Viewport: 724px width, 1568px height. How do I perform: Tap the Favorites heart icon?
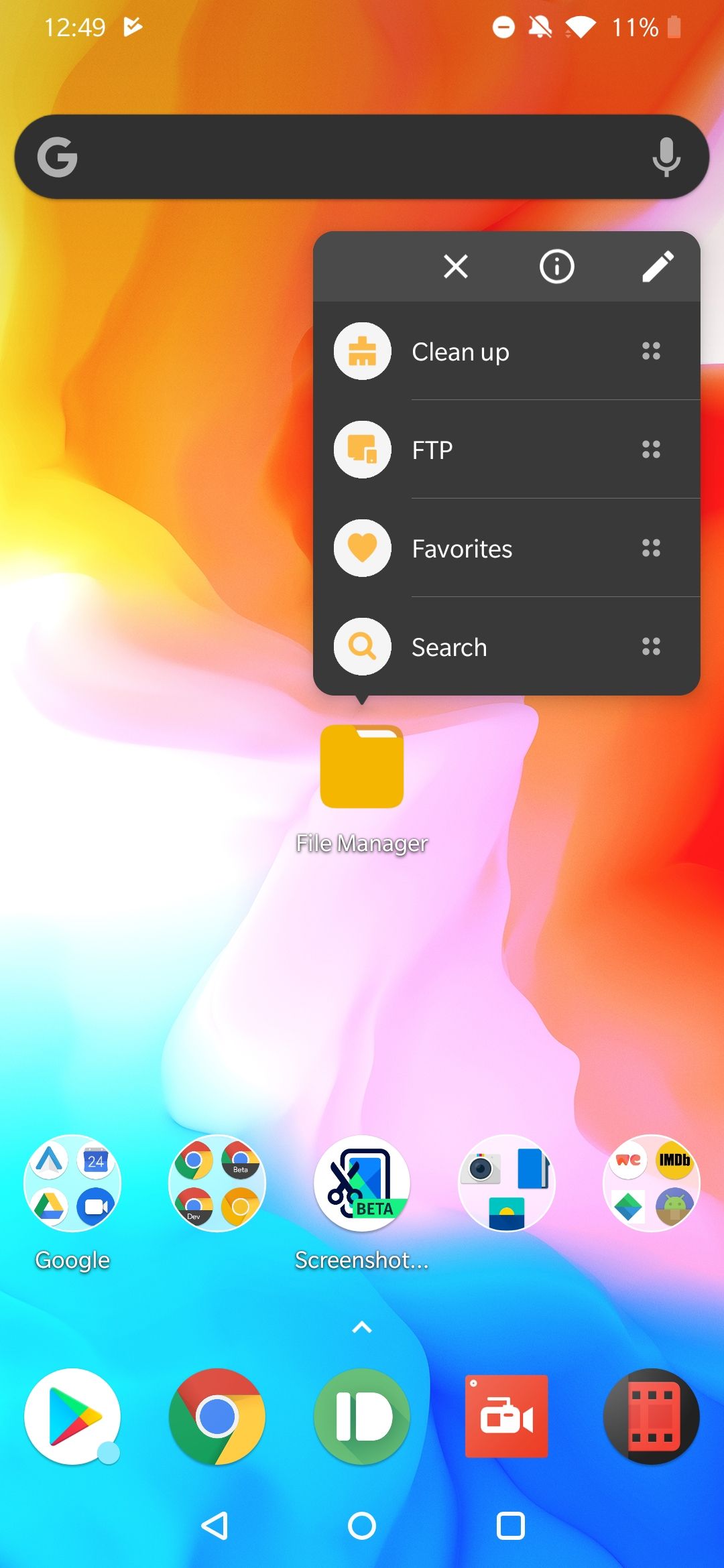click(x=362, y=548)
